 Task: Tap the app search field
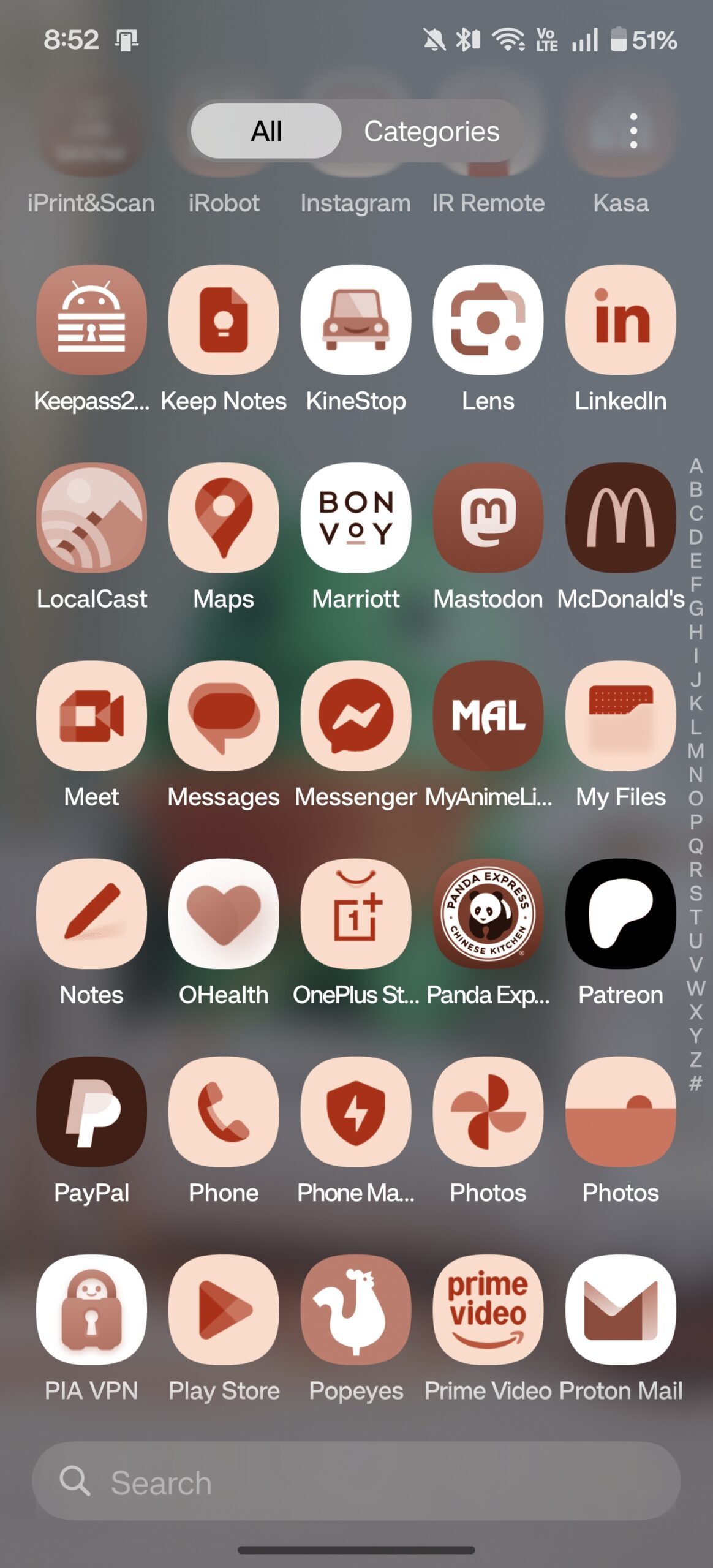point(356,1482)
